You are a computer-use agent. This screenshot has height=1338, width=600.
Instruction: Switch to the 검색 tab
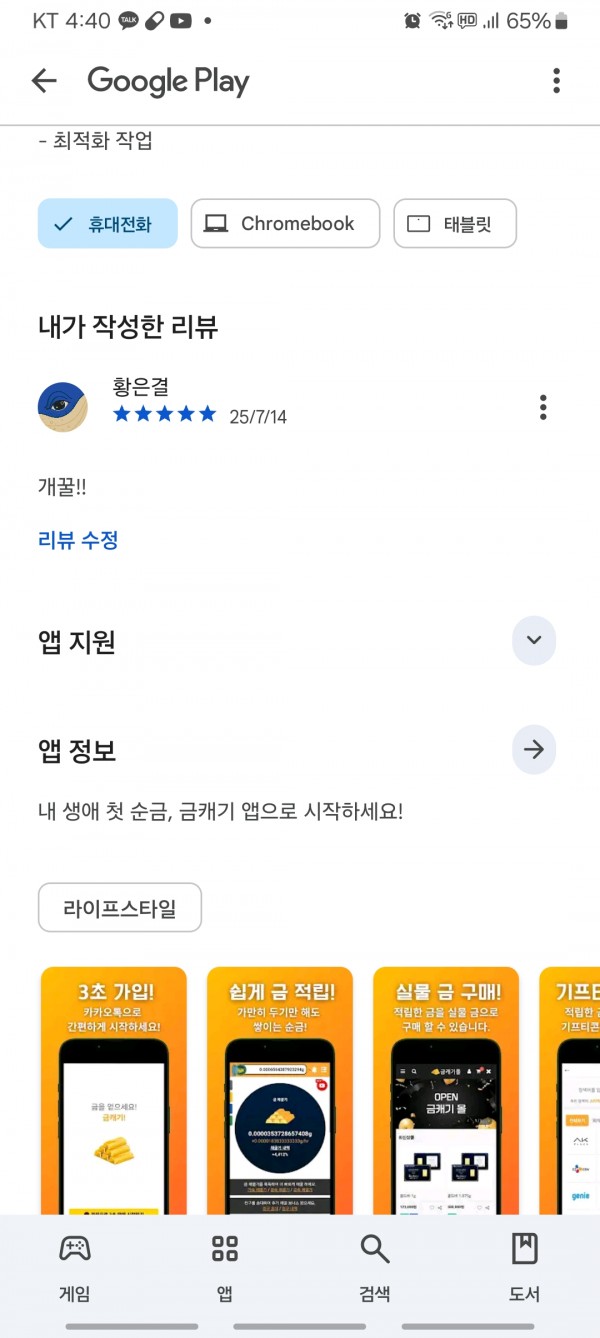click(375, 1266)
